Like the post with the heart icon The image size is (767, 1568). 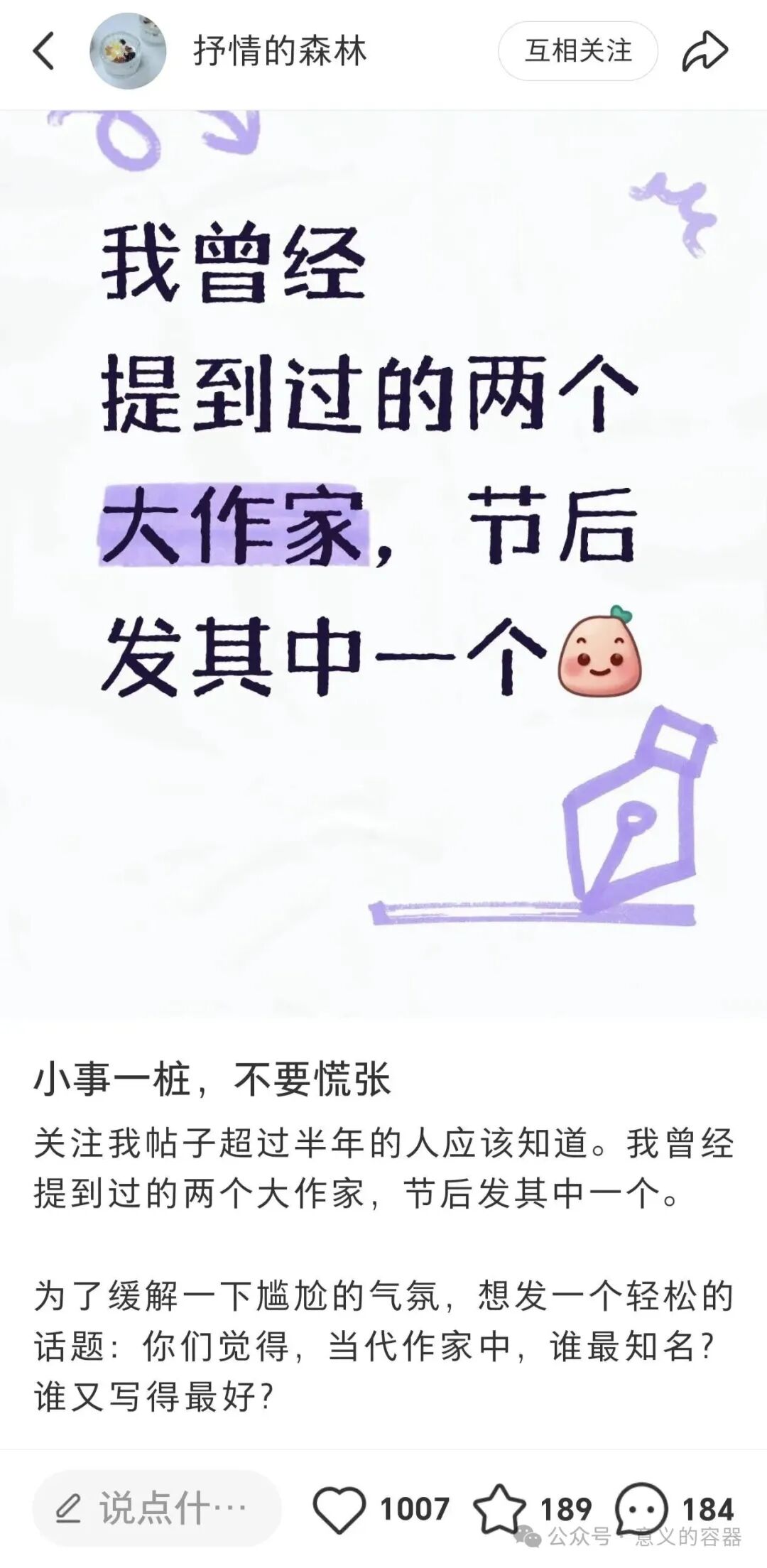(x=339, y=1508)
